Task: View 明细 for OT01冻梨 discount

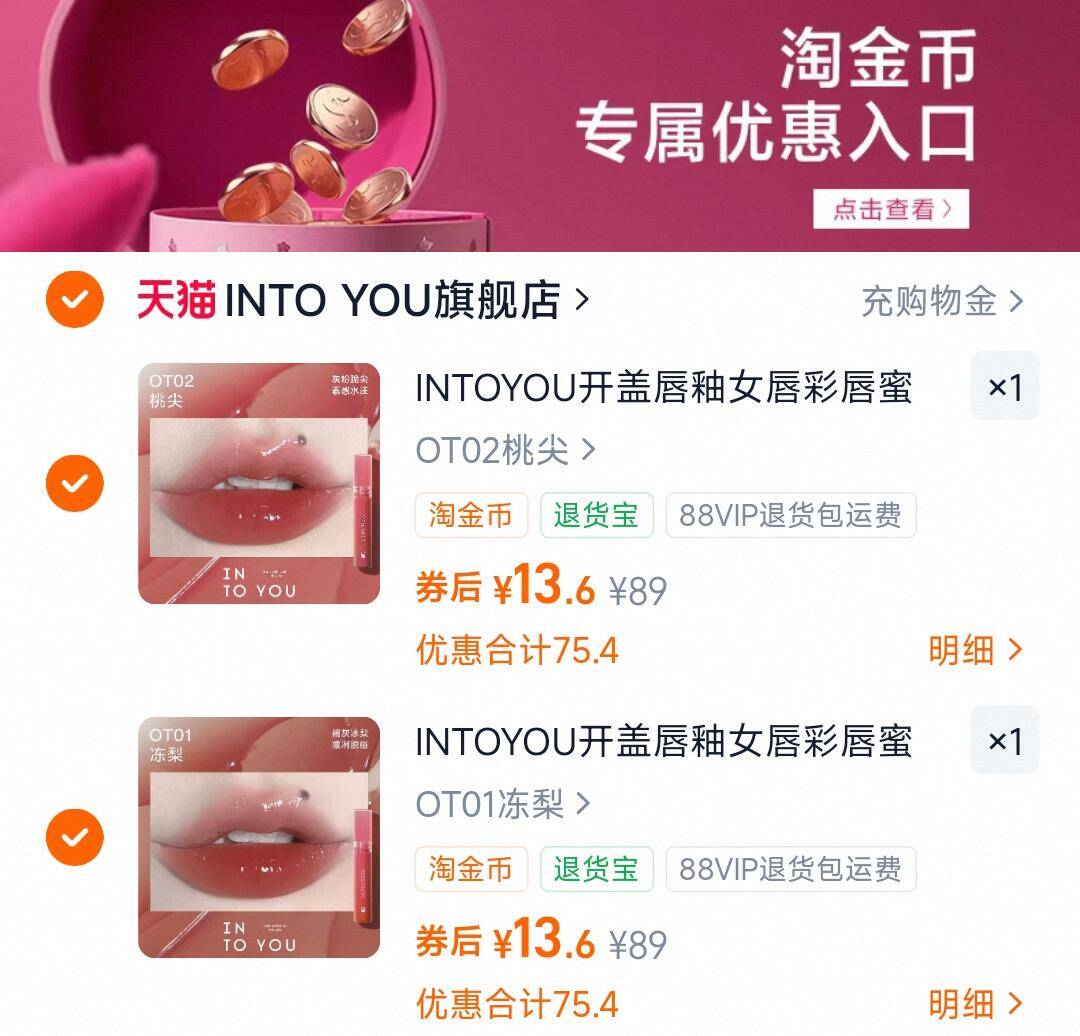Action: tap(975, 1003)
